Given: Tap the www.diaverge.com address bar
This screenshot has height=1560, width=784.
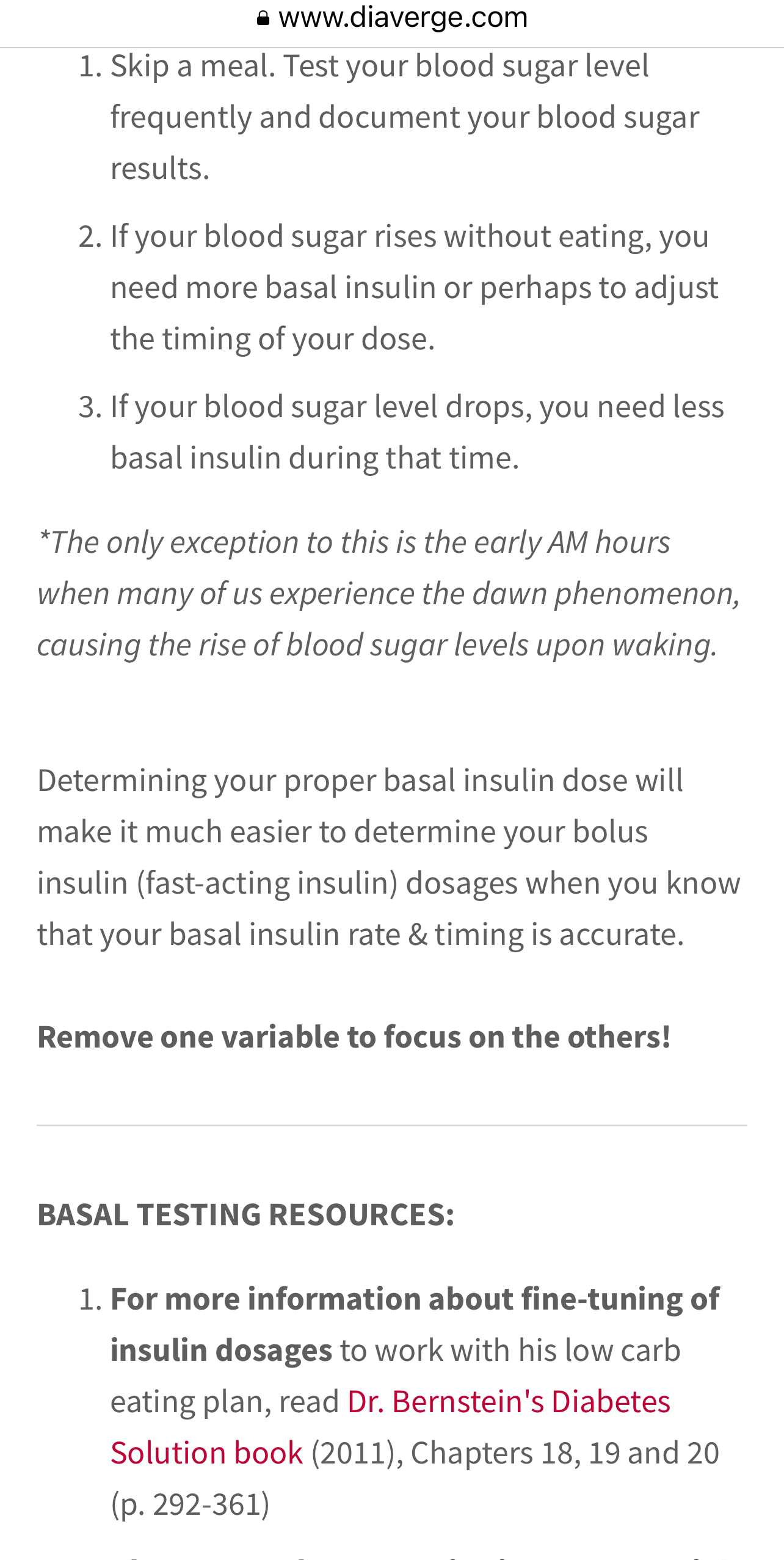Looking at the screenshot, I should click(392, 18).
